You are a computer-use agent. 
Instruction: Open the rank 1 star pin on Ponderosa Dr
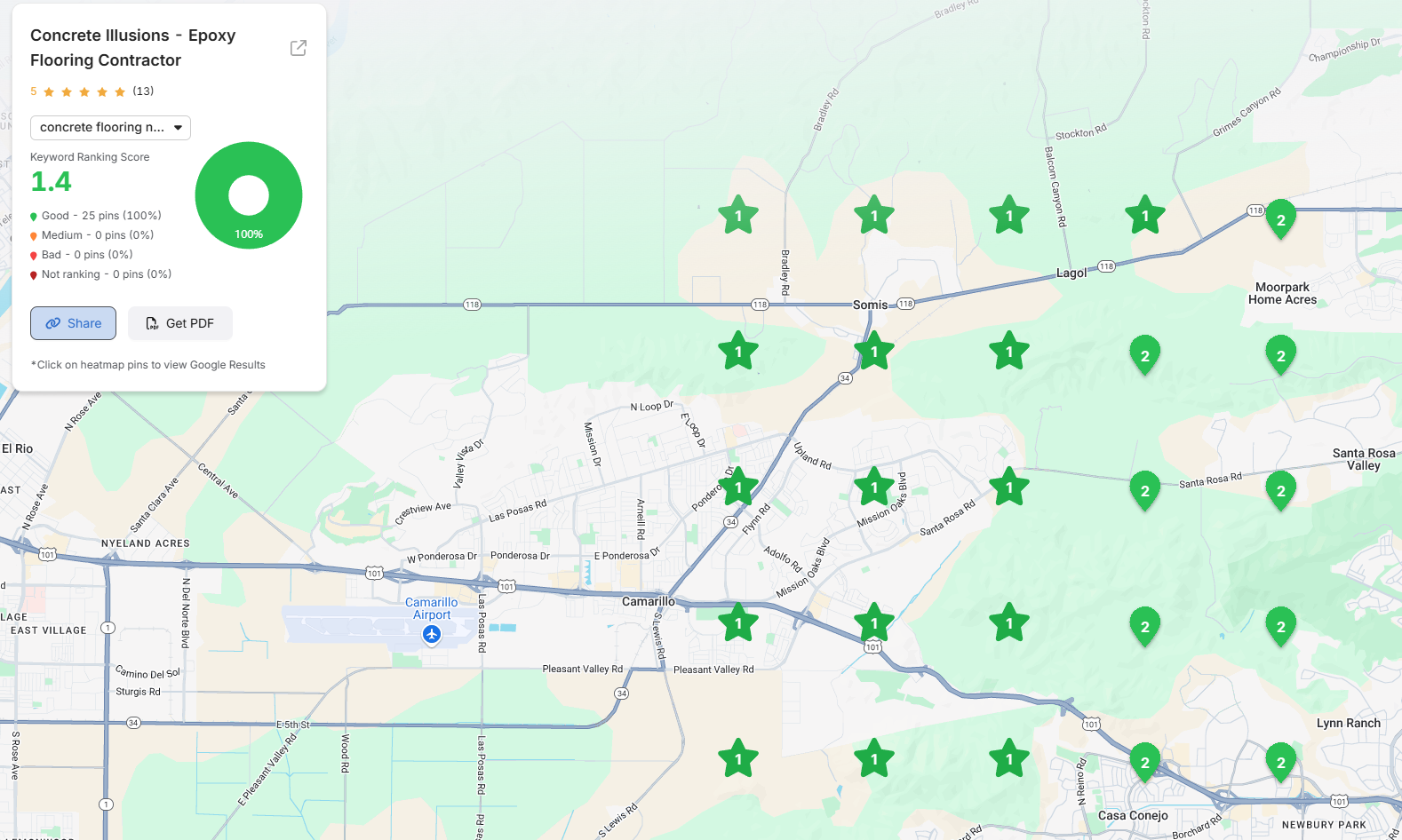(x=737, y=487)
